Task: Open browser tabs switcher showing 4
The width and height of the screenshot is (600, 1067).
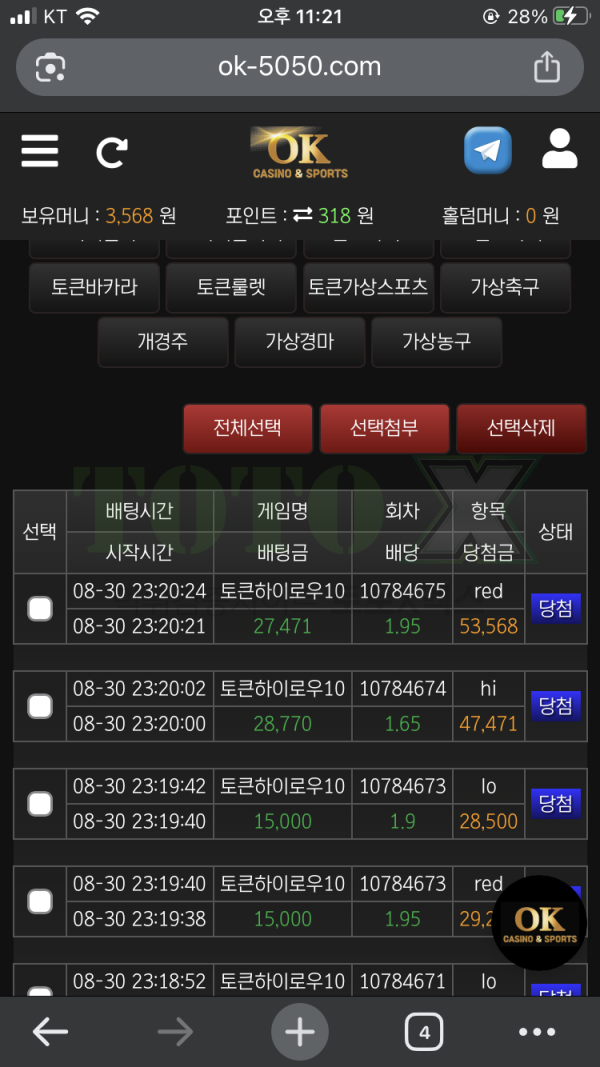Action: click(x=424, y=1031)
